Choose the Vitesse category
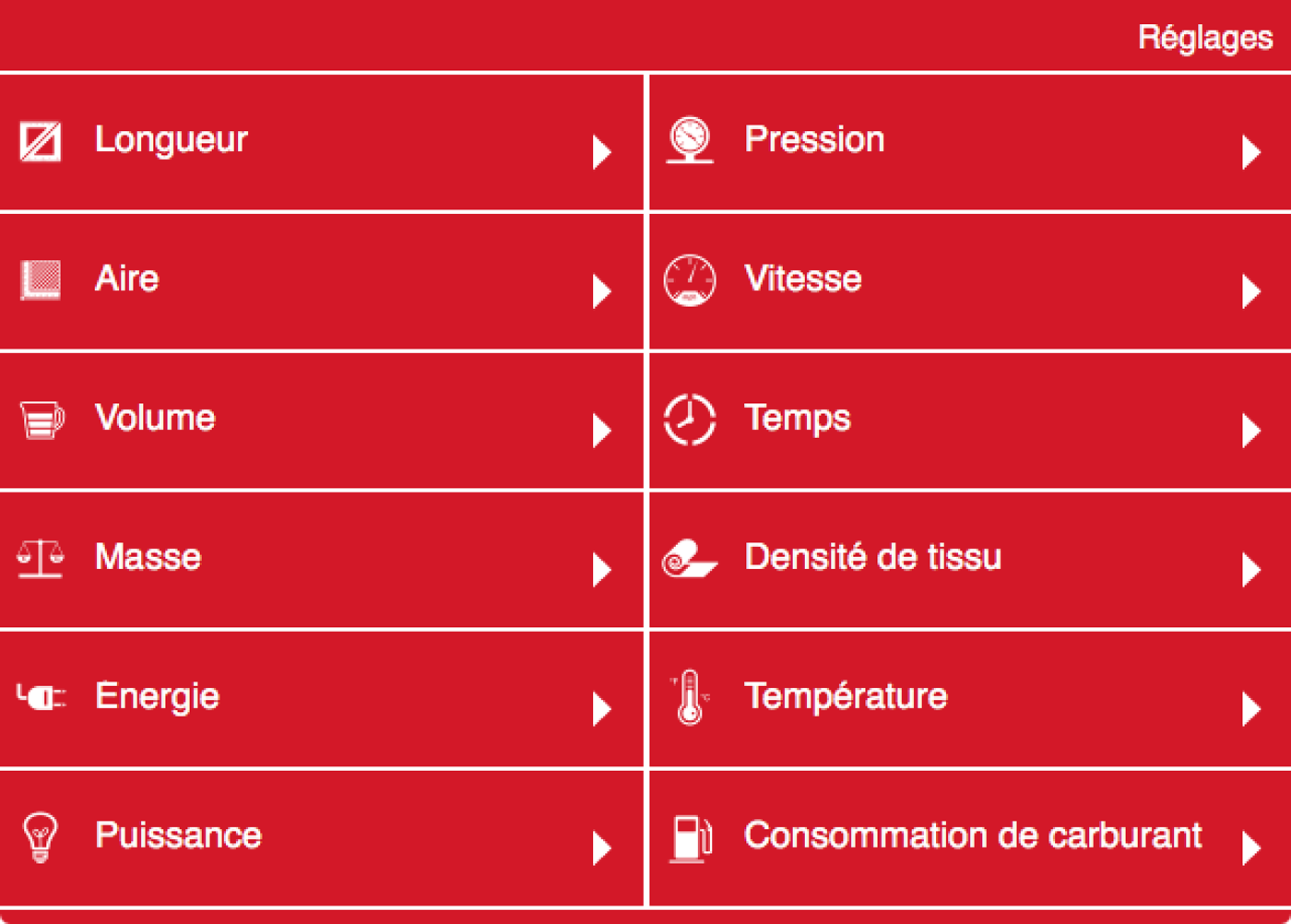 coord(970,281)
